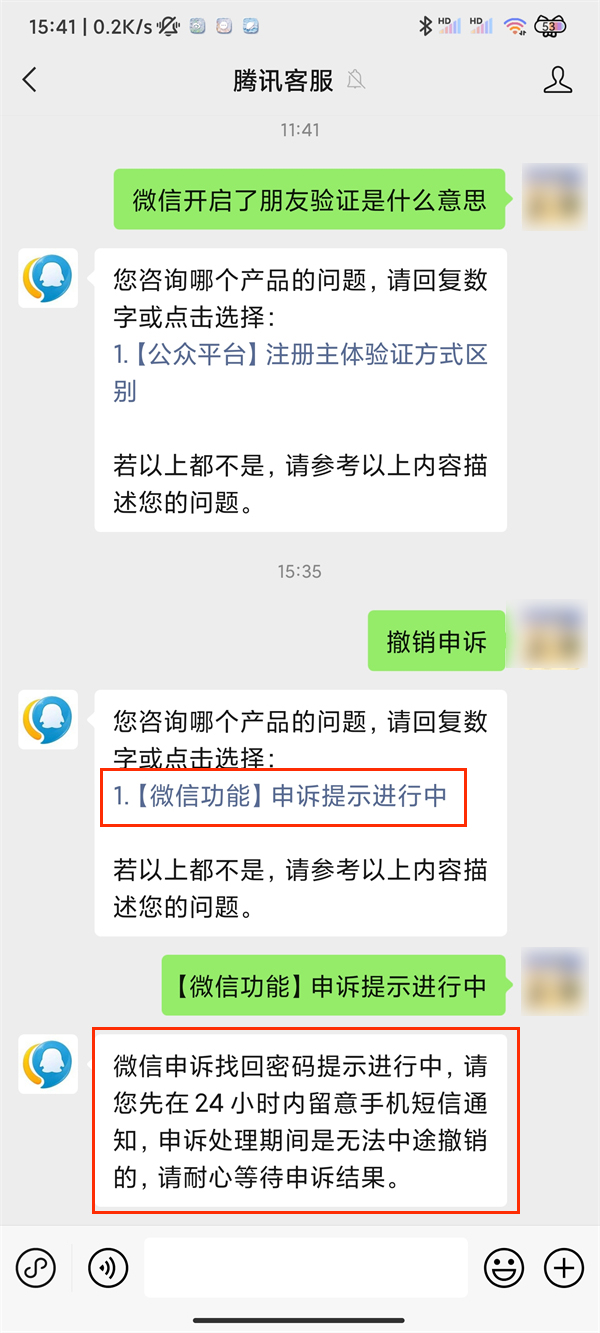Open the emoji picker
This screenshot has height=1333, width=600.
click(503, 1268)
